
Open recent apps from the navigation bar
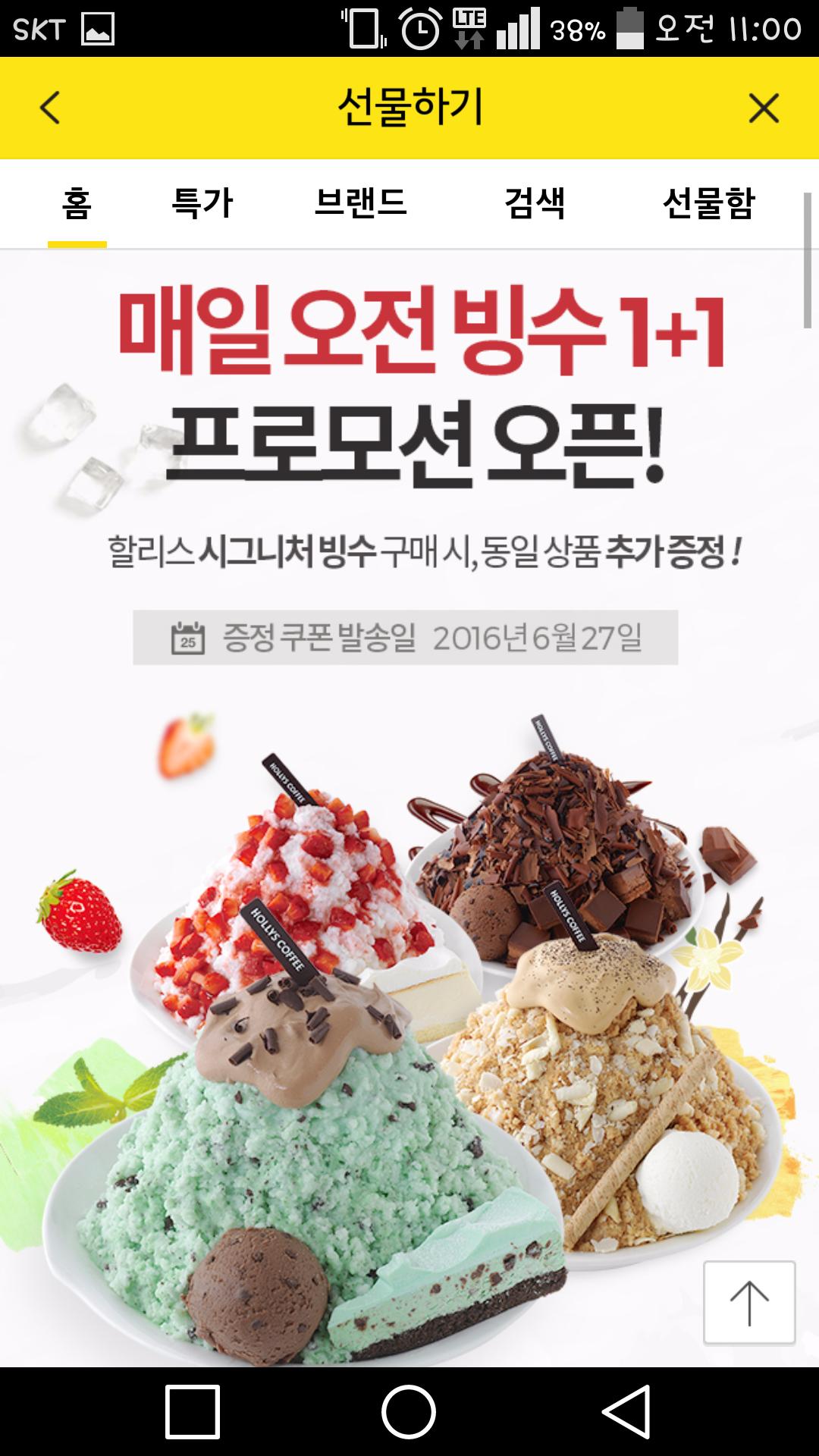193,1412
